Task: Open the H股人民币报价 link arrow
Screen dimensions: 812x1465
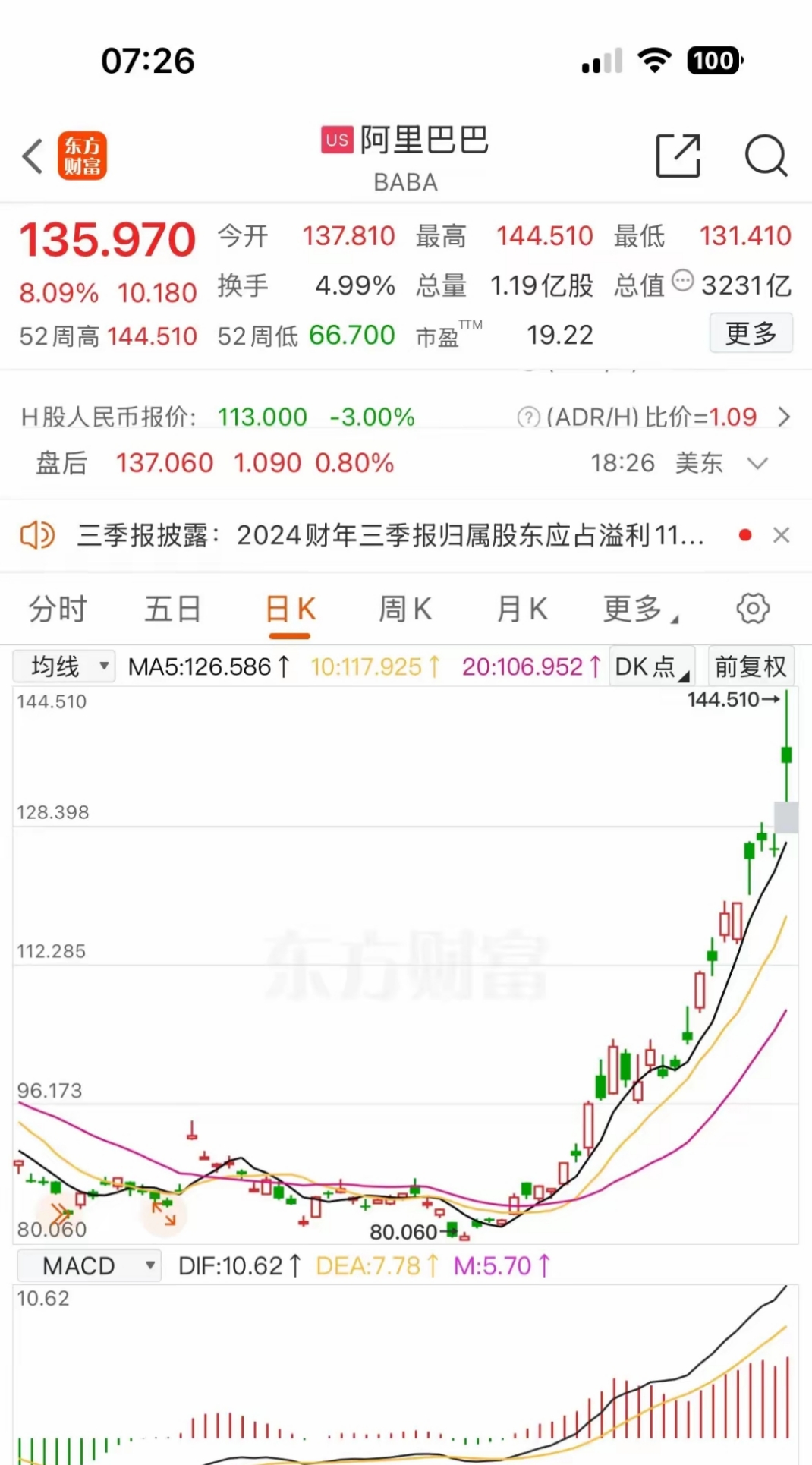Action: [787, 417]
